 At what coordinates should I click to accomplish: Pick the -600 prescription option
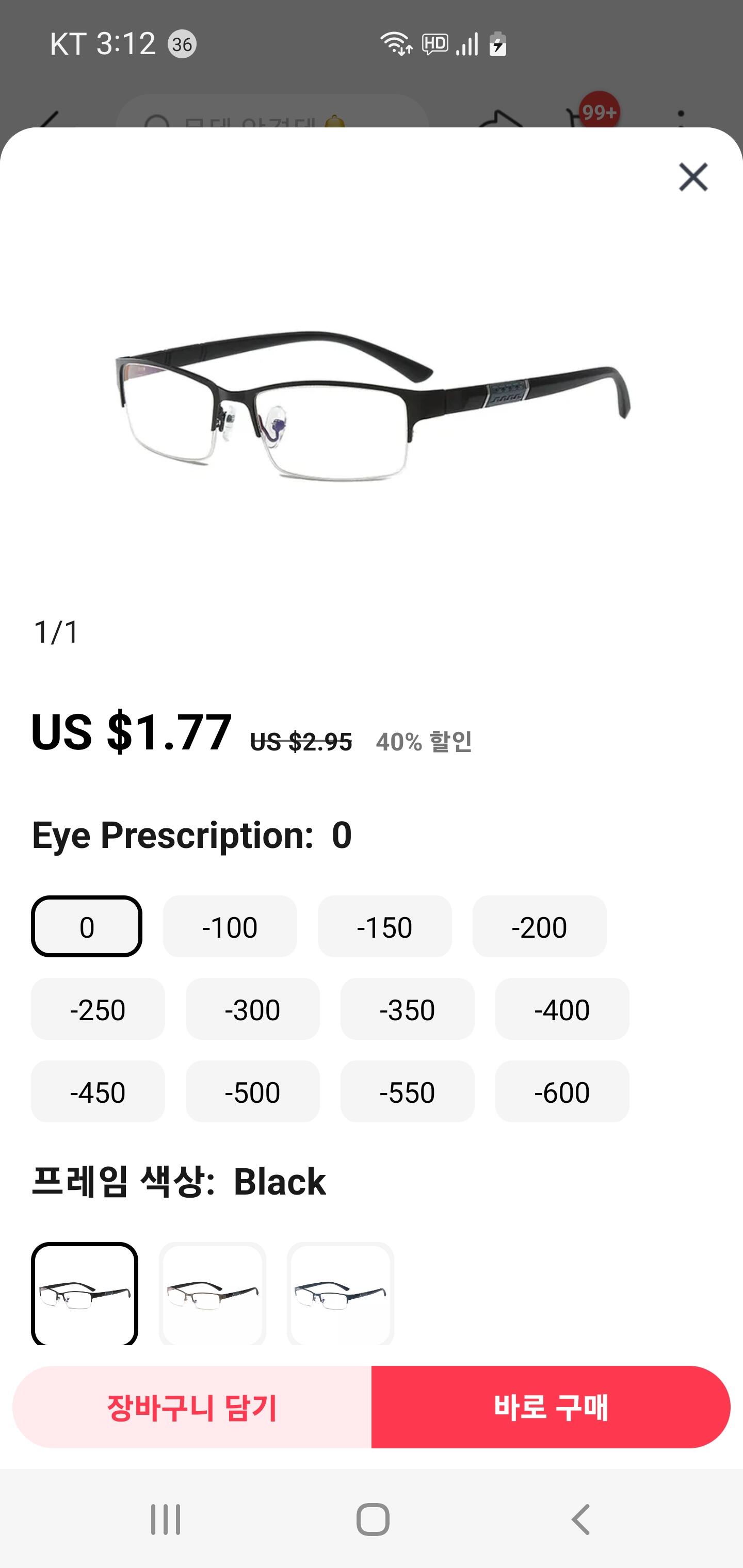(561, 1091)
